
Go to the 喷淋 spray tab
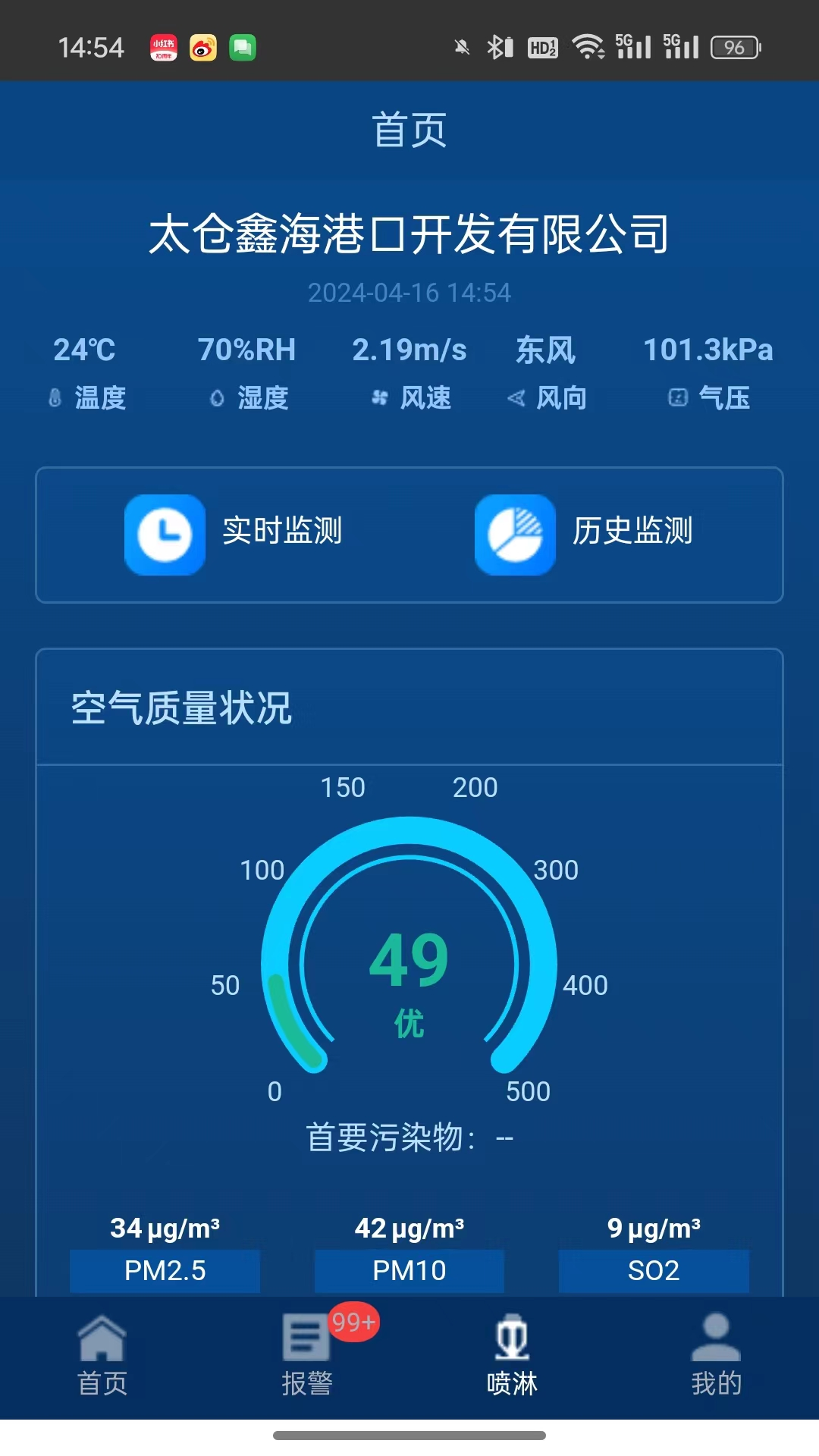click(512, 1357)
